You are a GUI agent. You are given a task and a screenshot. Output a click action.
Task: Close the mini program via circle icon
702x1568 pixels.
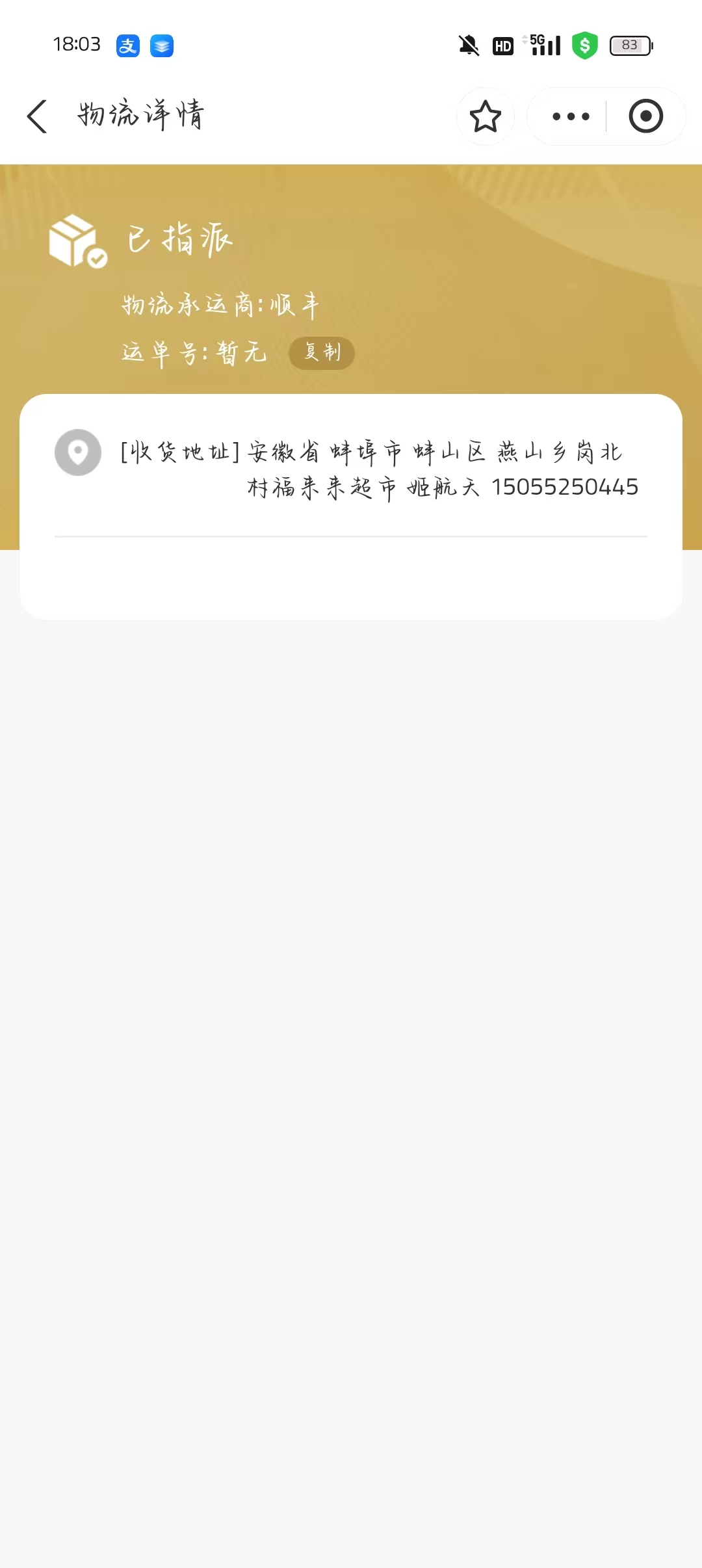pos(645,116)
